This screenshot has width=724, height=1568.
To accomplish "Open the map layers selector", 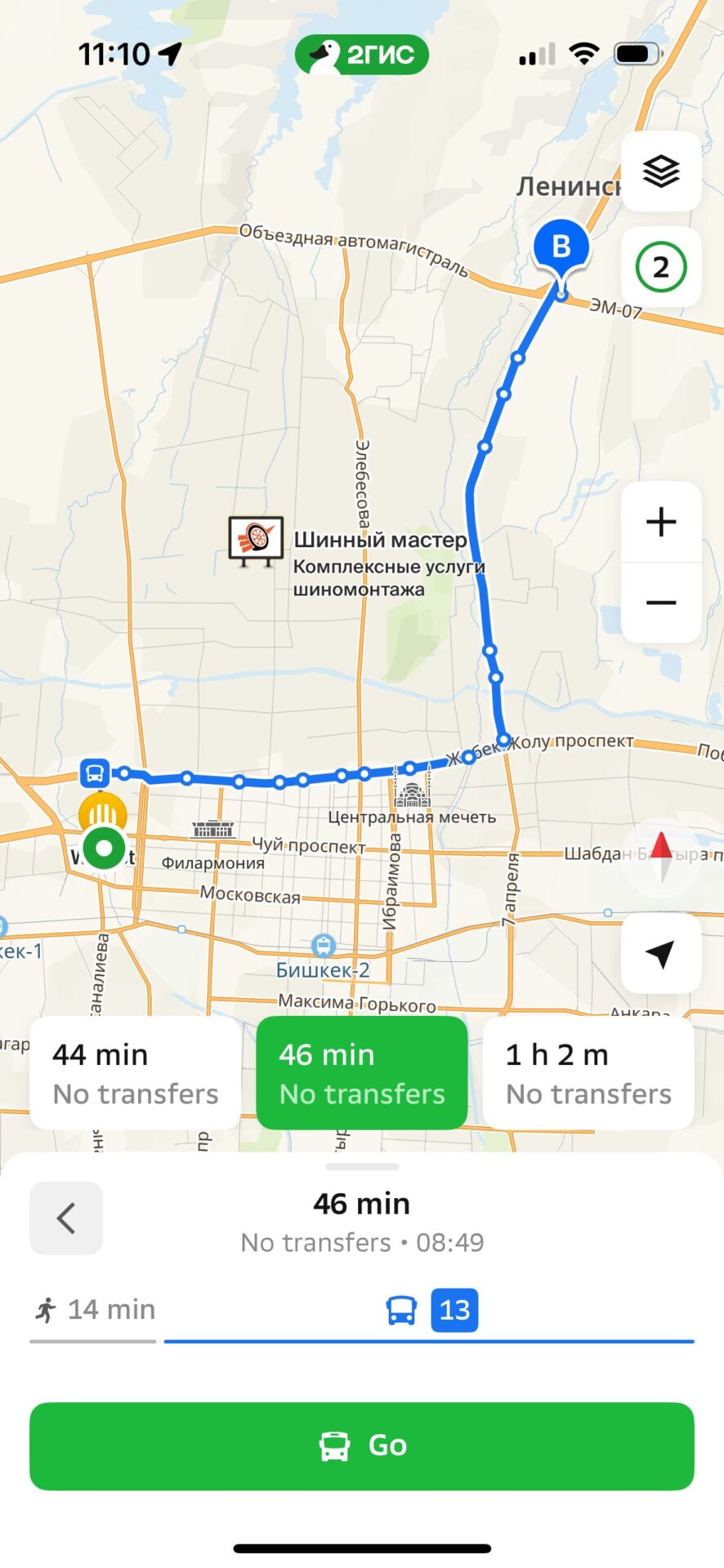I will [x=661, y=171].
